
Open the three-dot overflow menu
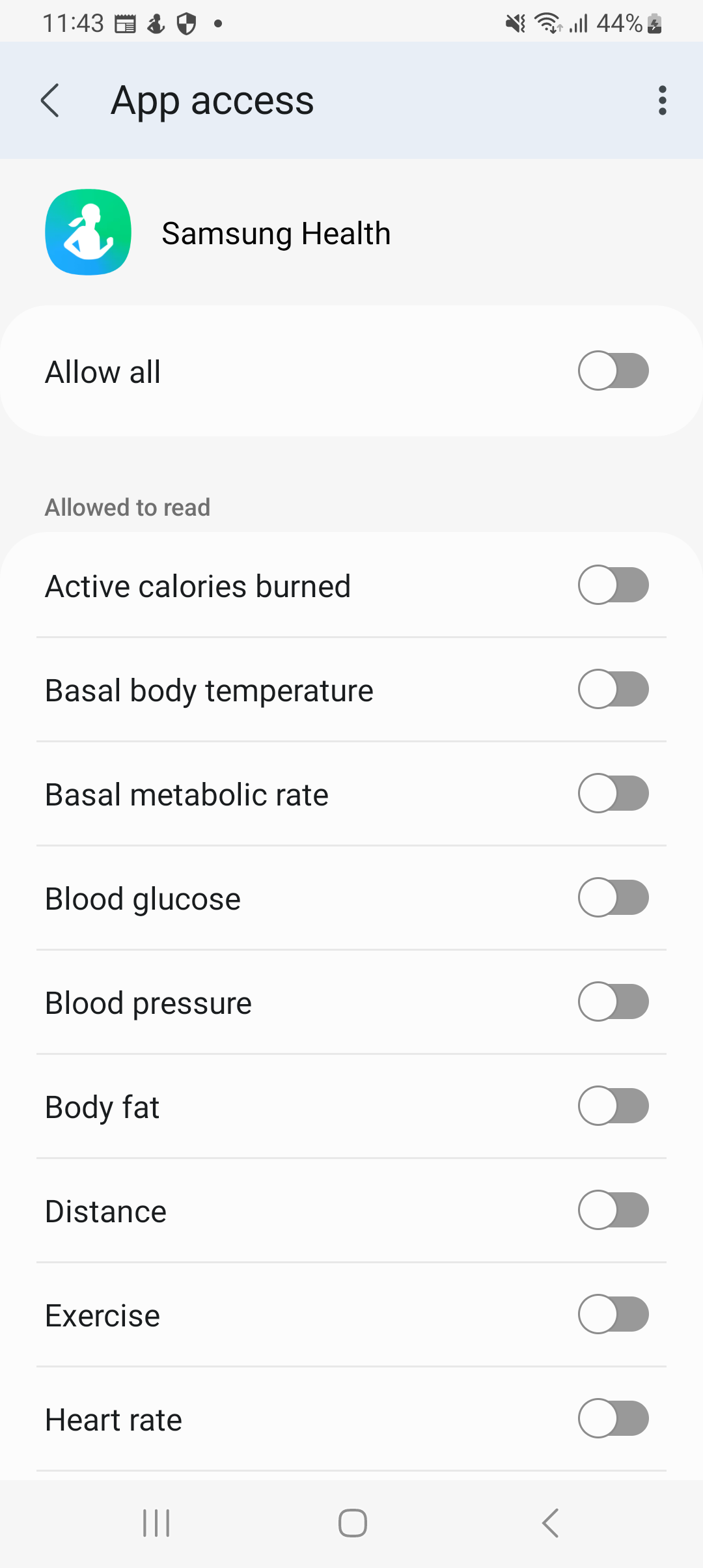coord(662,101)
